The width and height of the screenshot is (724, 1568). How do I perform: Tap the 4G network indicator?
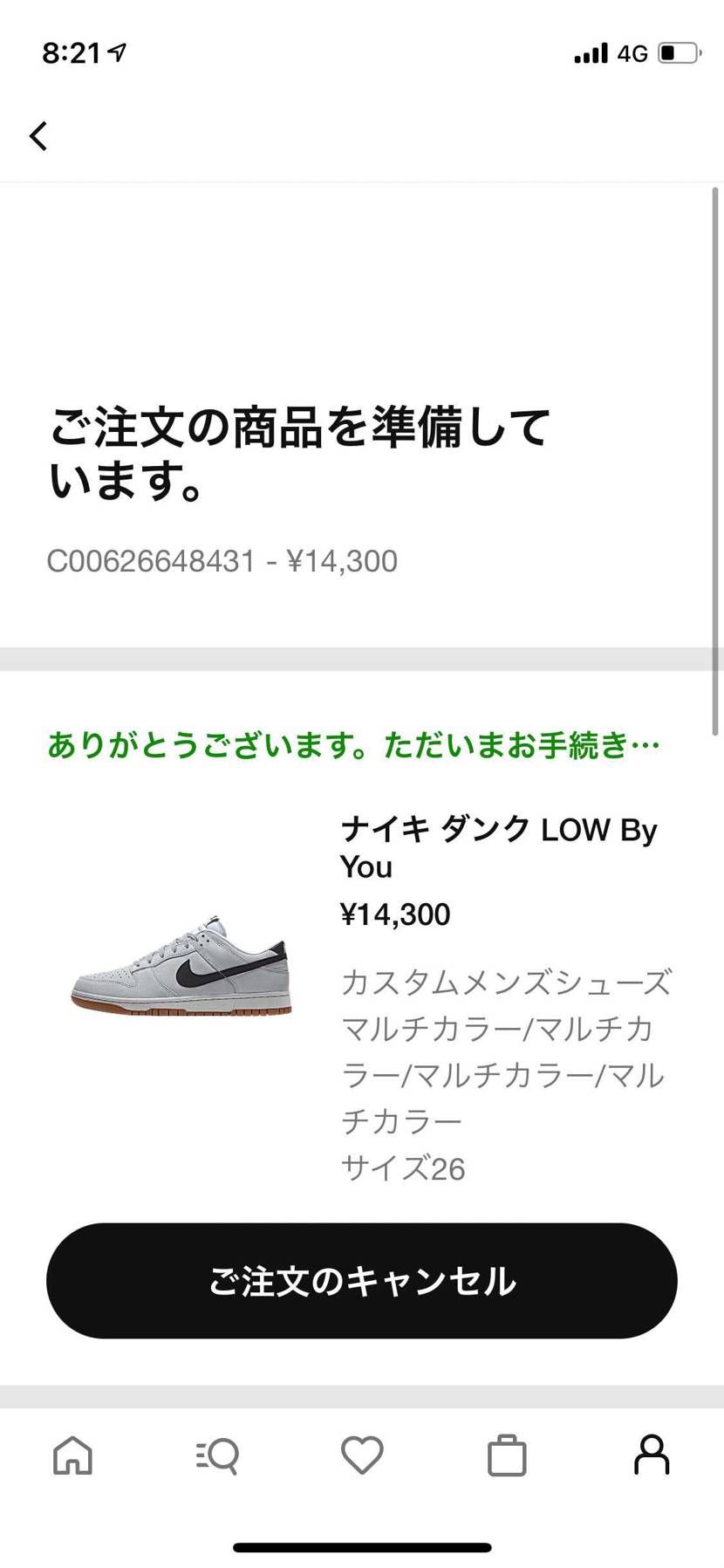630,52
